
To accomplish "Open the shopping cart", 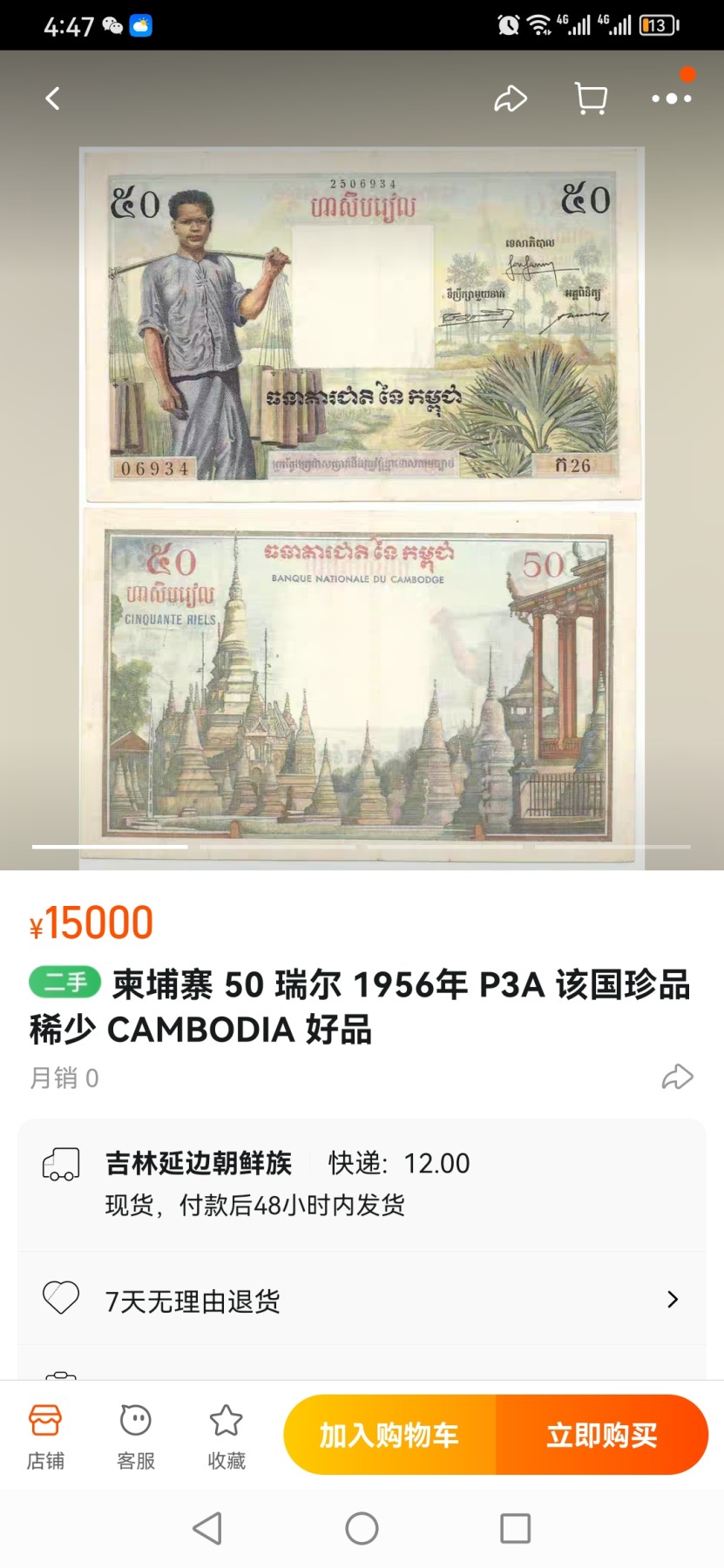I will tap(592, 98).
